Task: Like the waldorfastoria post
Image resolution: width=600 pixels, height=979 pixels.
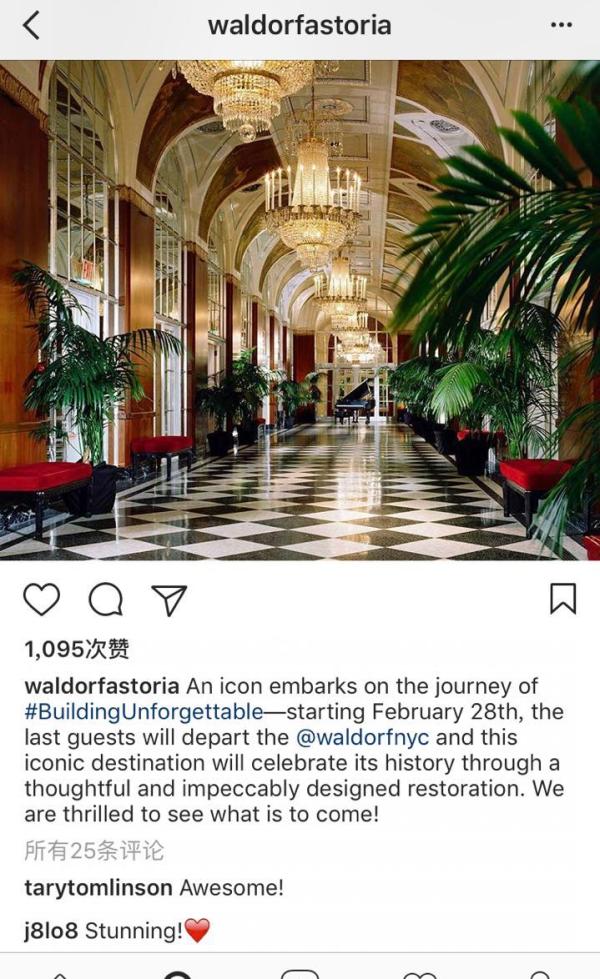Action: click(41, 599)
